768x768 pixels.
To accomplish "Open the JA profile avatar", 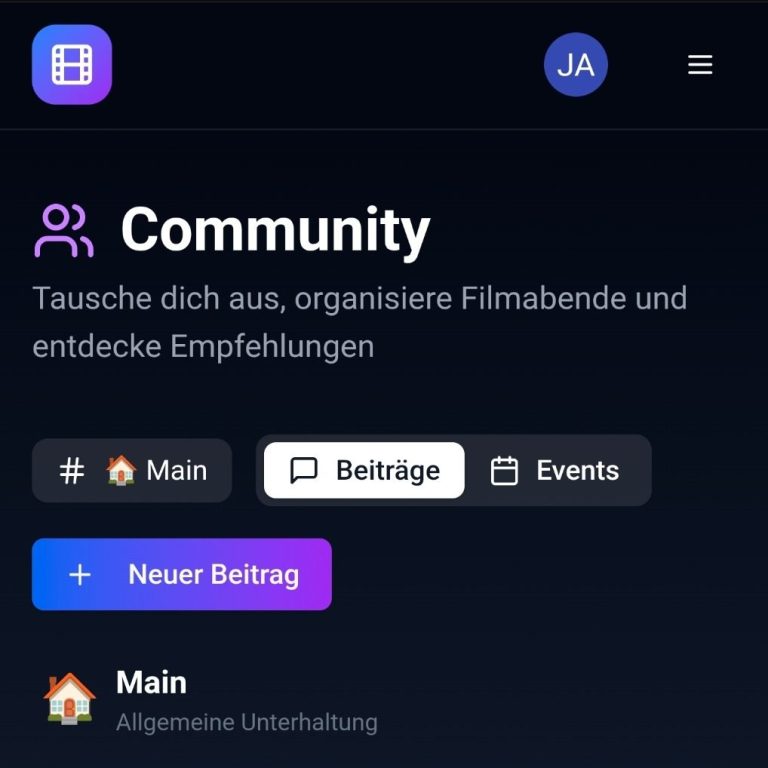I will coord(575,65).
